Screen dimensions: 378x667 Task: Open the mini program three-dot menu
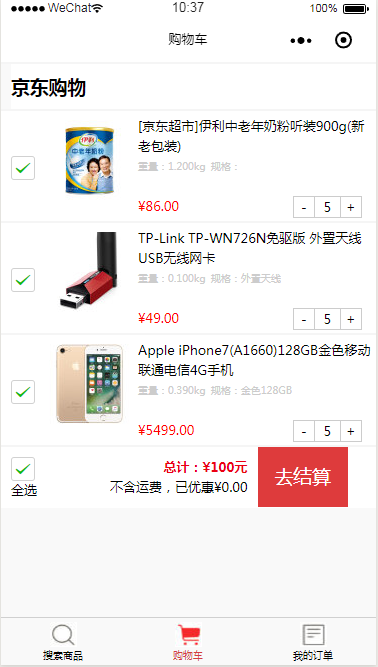point(301,41)
